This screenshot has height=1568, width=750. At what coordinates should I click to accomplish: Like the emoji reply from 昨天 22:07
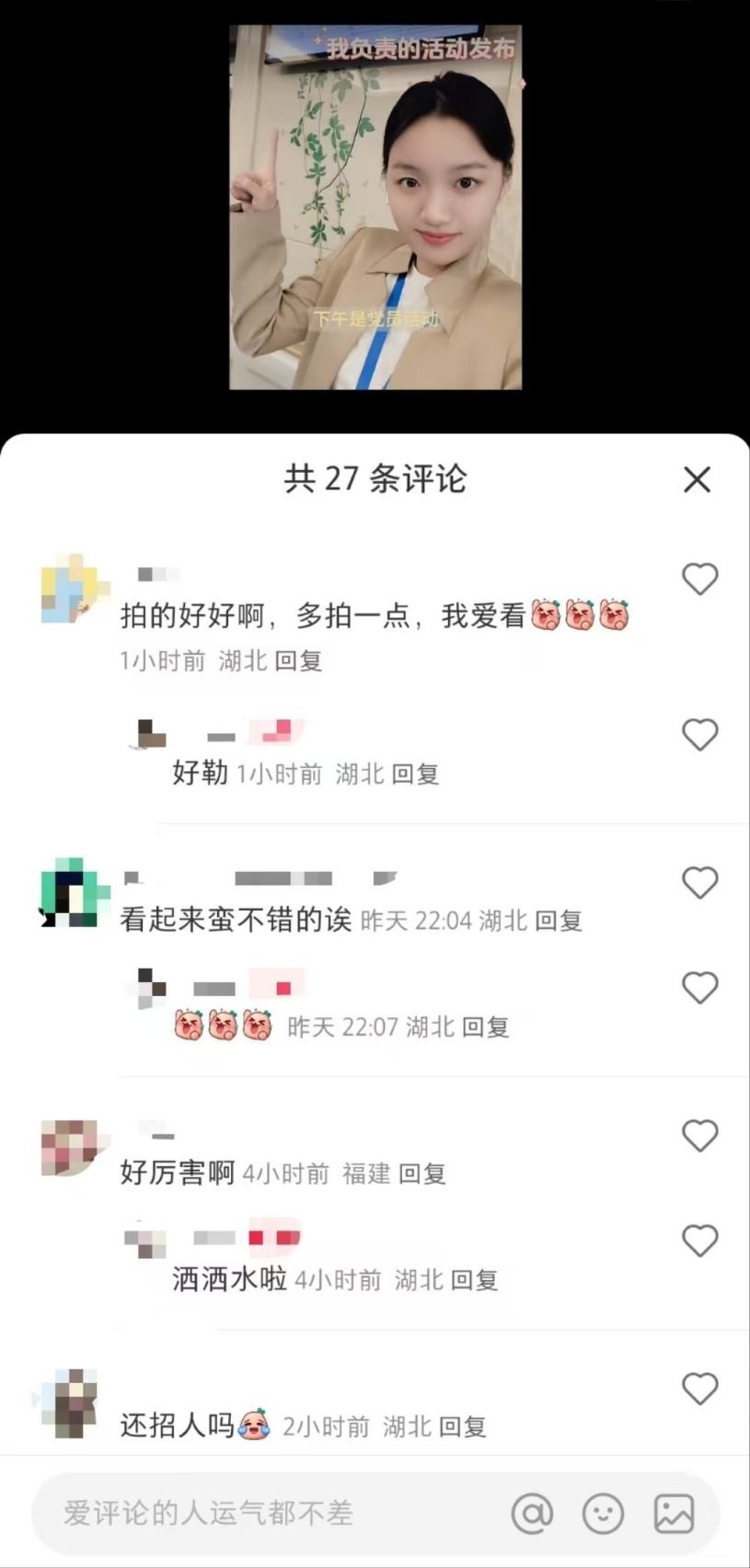pyautogui.click(x=699, y=988)
